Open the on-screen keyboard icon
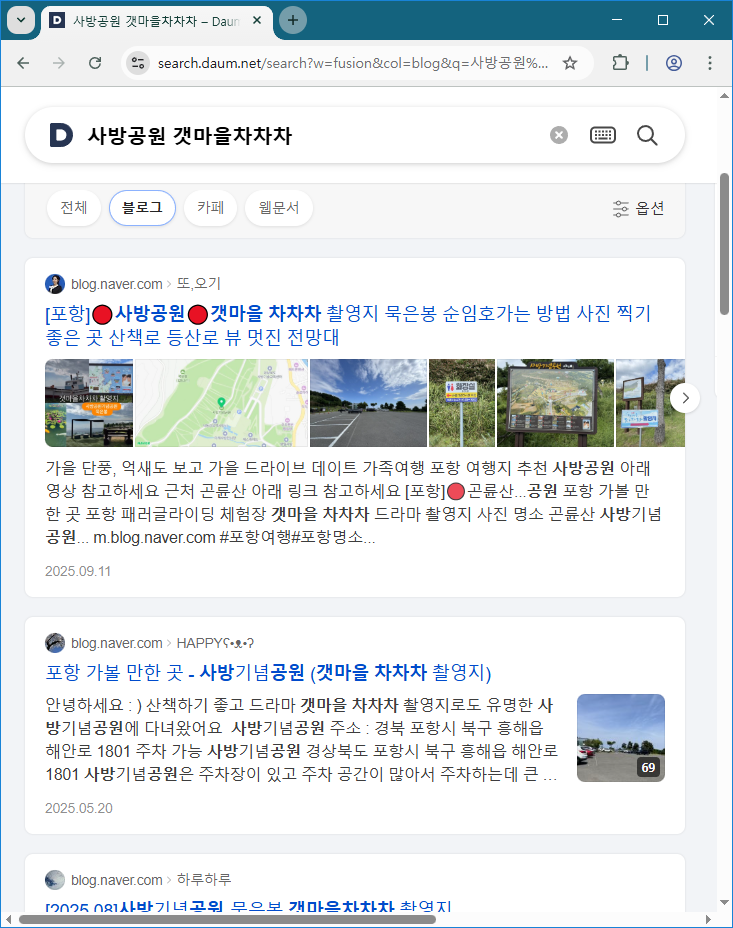Screen dimensions: 733x928 603,135
